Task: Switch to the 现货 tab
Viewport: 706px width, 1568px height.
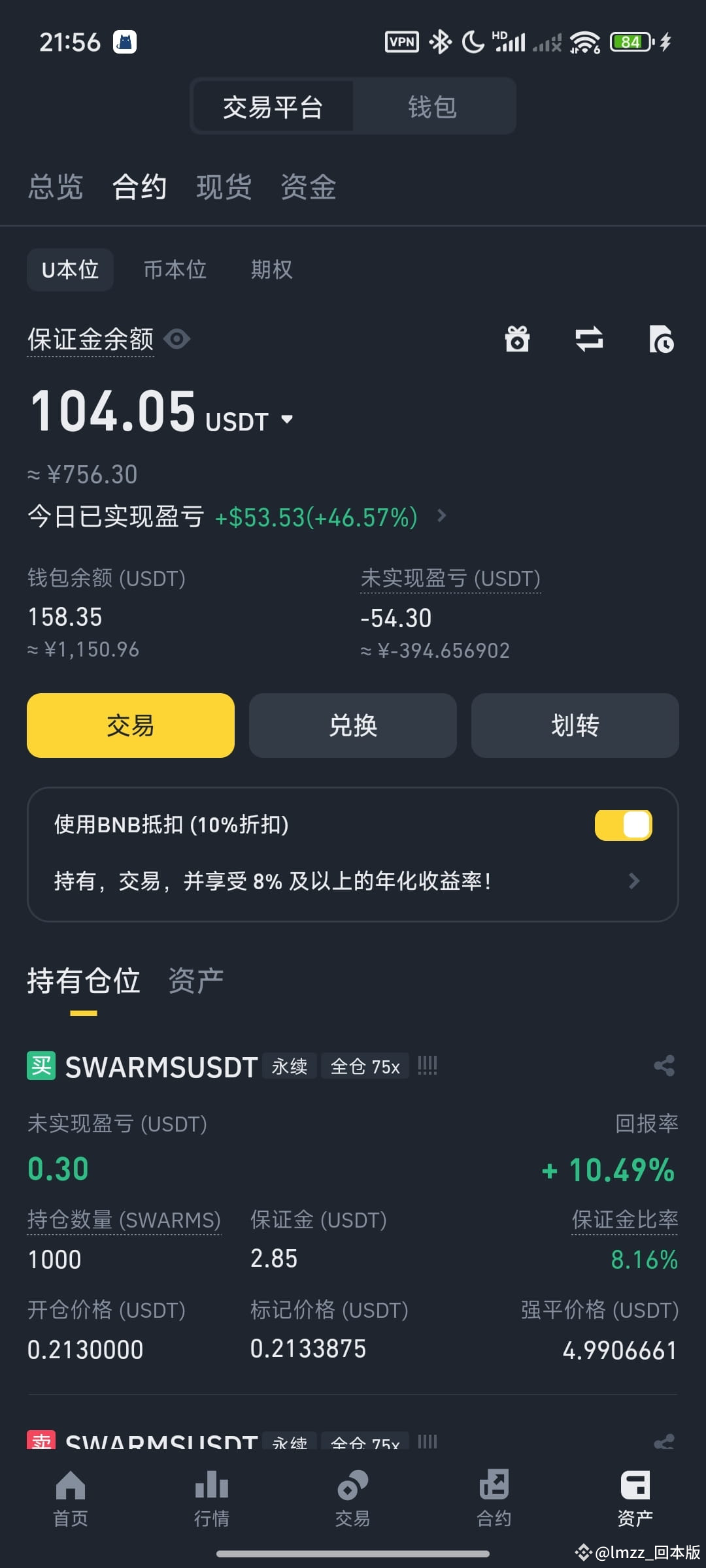Action: coord(224,187)
